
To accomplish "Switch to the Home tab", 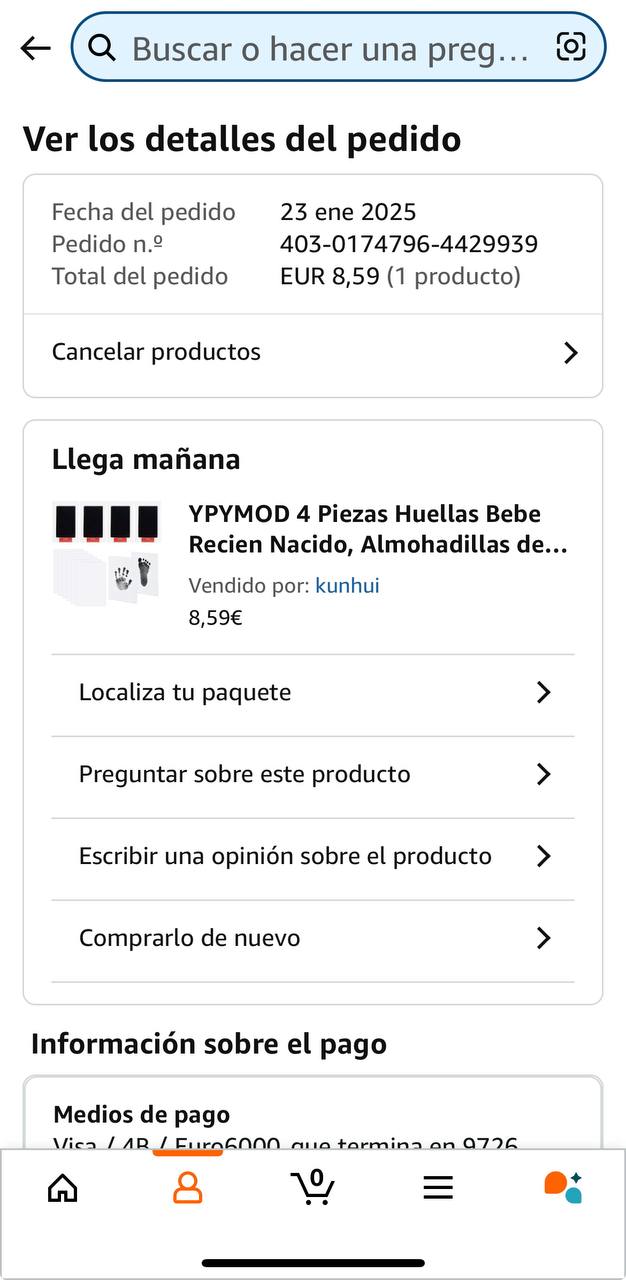I will (63, 1187).
